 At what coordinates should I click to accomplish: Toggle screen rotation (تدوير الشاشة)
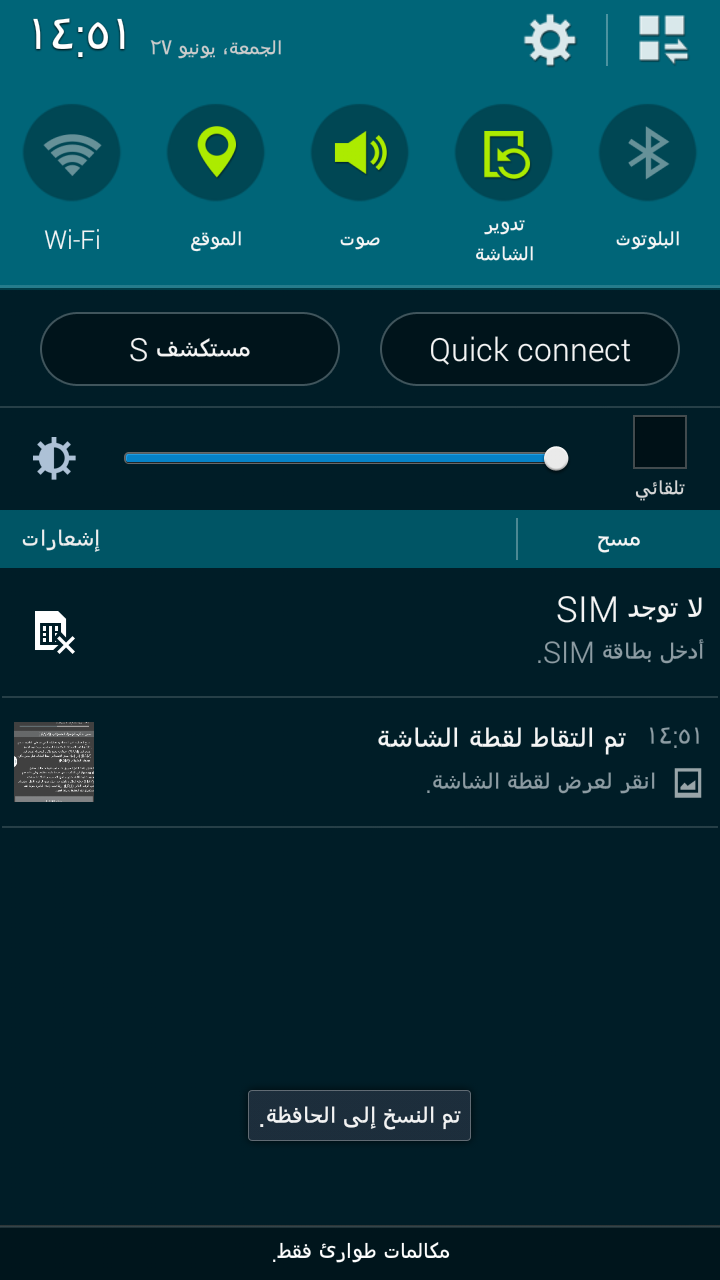pos(504,153)
